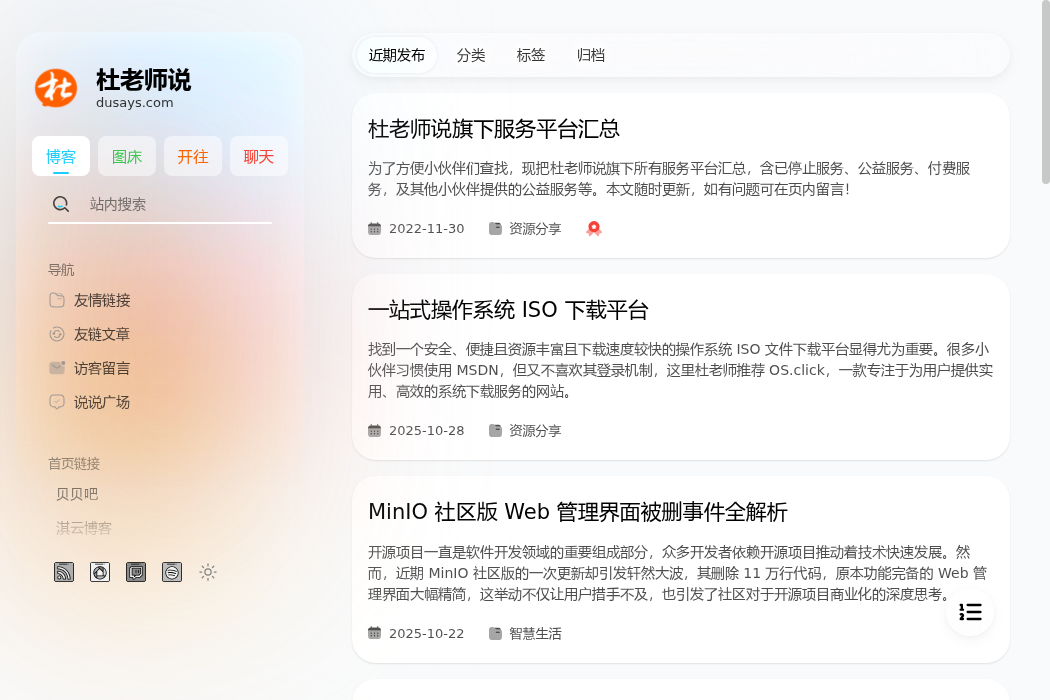
Task: Tap the floating table-of-contents list button
Action: [x=970, y=612]
